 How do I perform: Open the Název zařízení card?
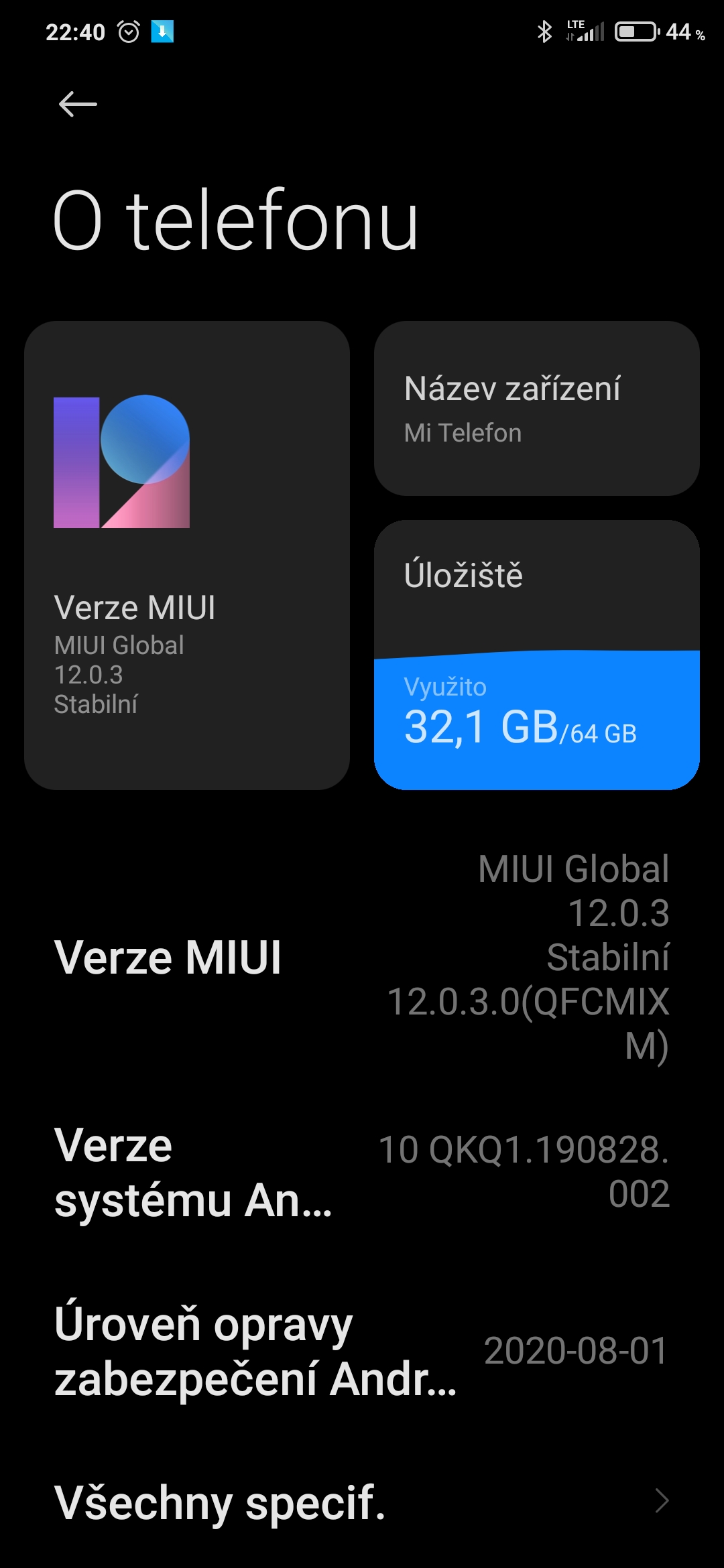536,409
